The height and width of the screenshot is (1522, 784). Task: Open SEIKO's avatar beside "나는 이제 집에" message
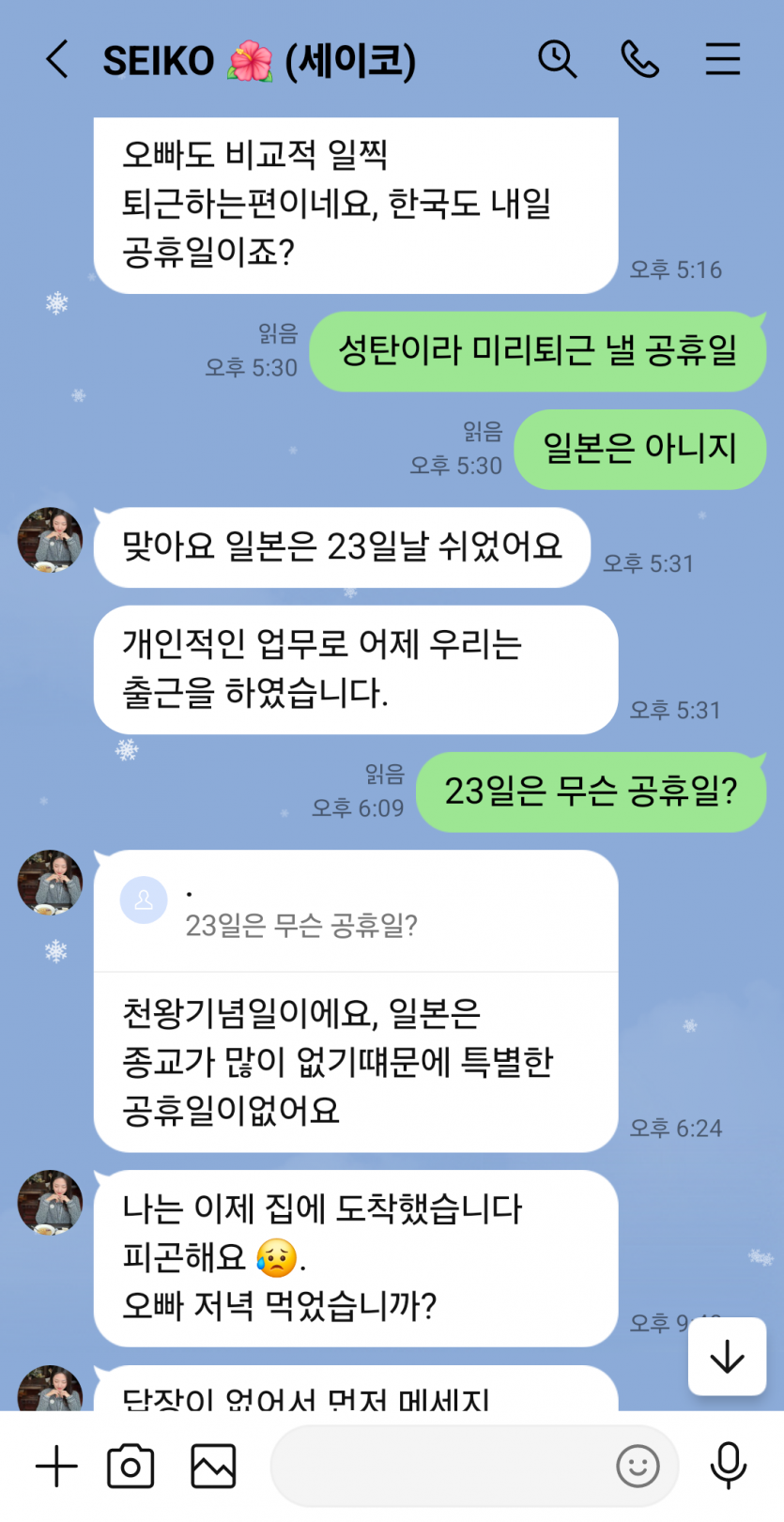click(51, 1202)
